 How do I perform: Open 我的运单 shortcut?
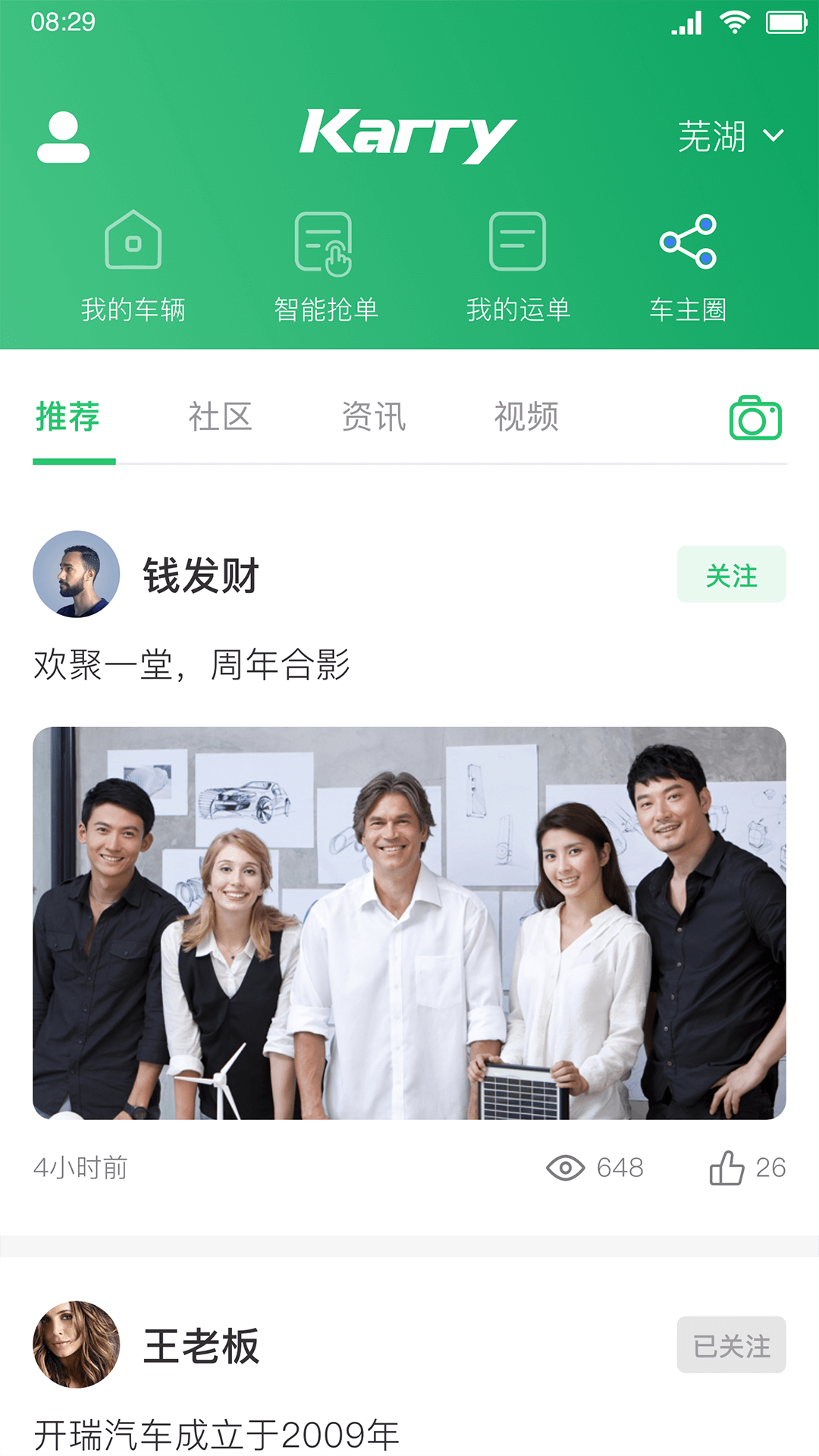tap(518, 265)
